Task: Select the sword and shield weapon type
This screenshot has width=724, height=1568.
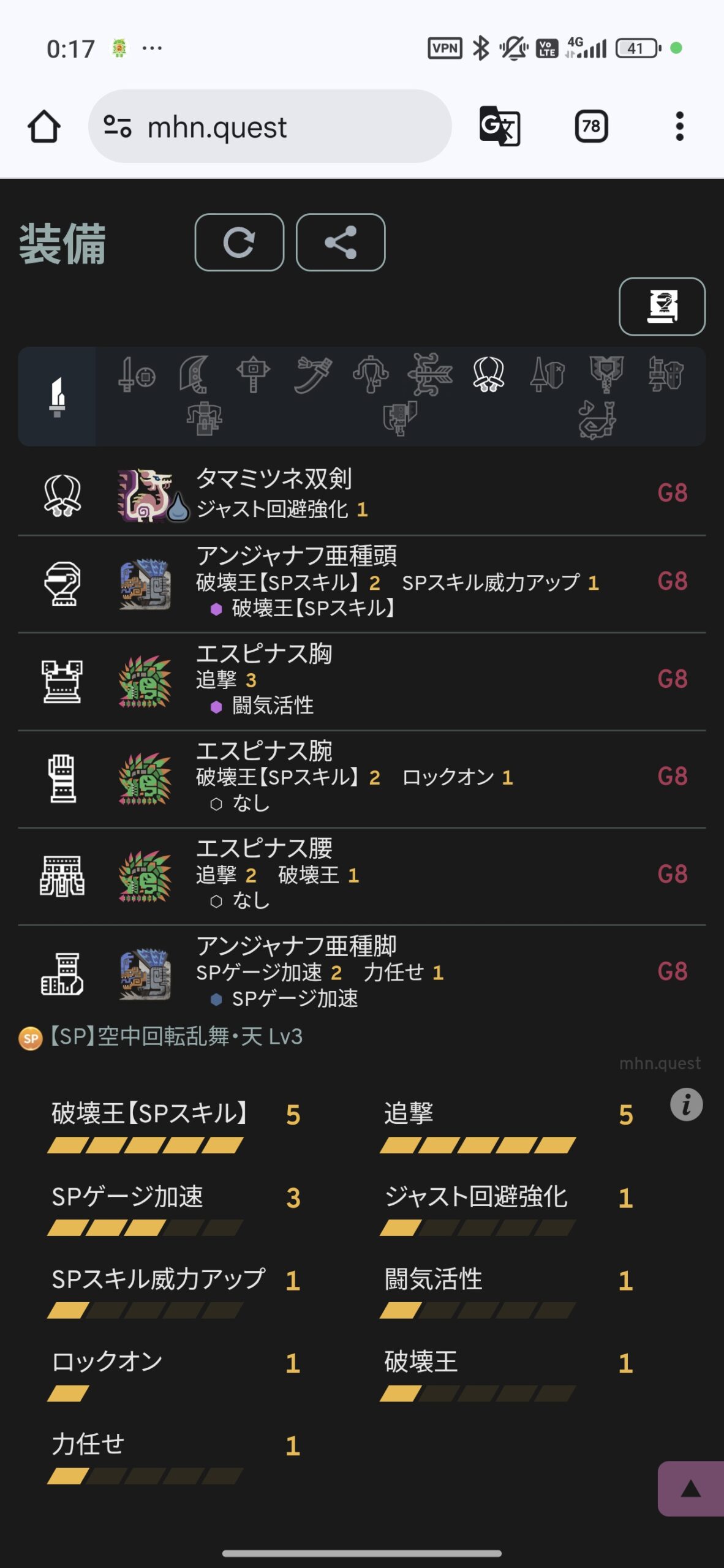Action: (137, 374)
